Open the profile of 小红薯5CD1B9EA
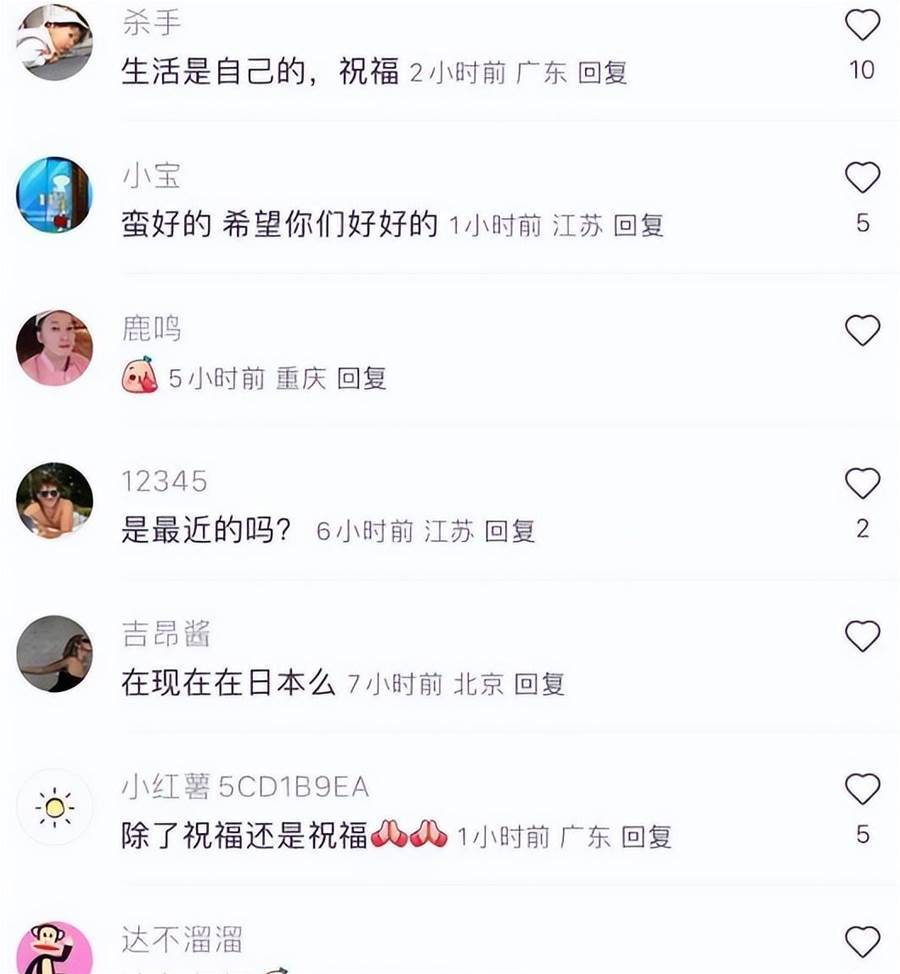The image size is (900, 974). (x=55, y=806)
